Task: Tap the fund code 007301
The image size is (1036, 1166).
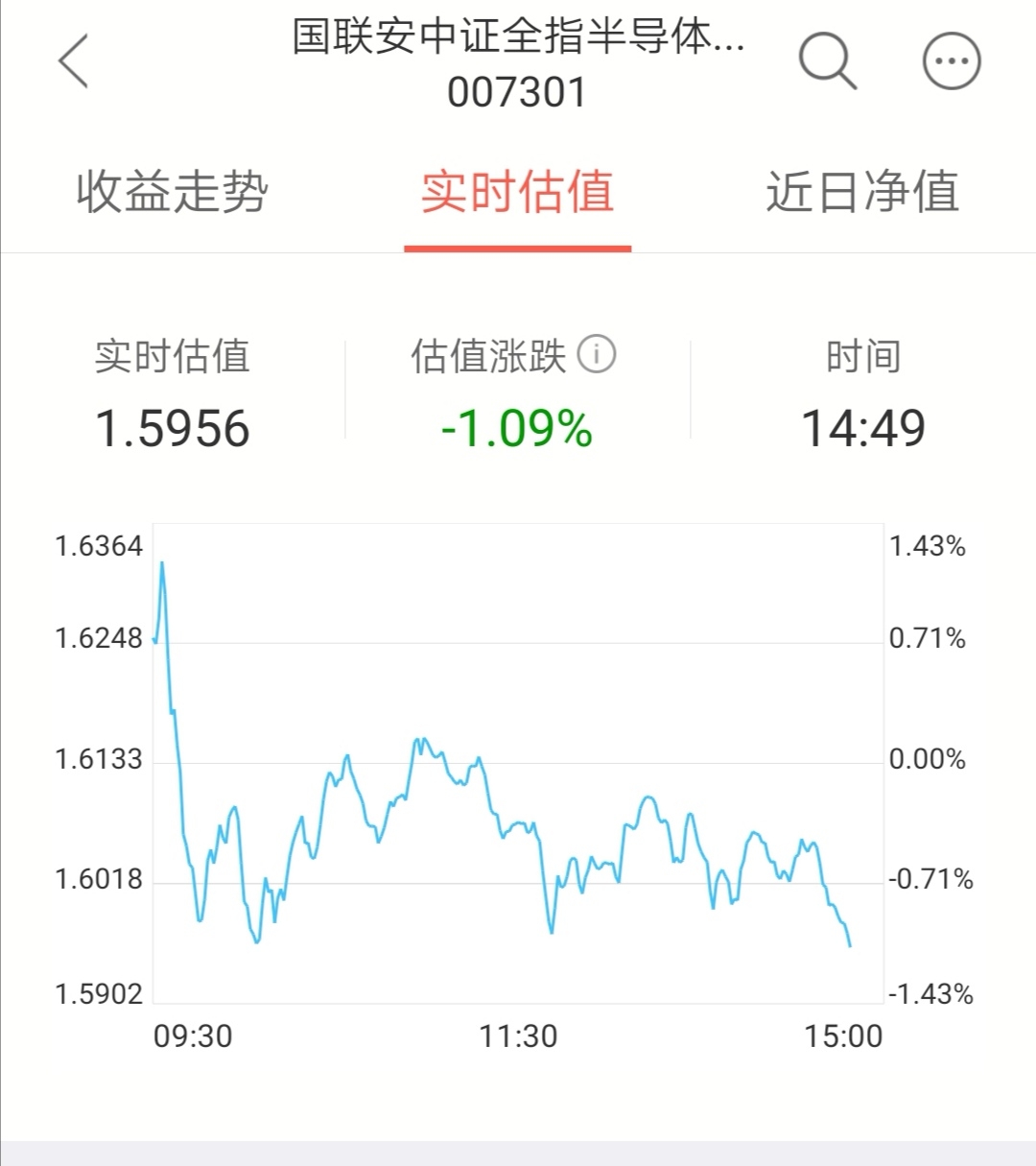Action: (x=515, y=93)
